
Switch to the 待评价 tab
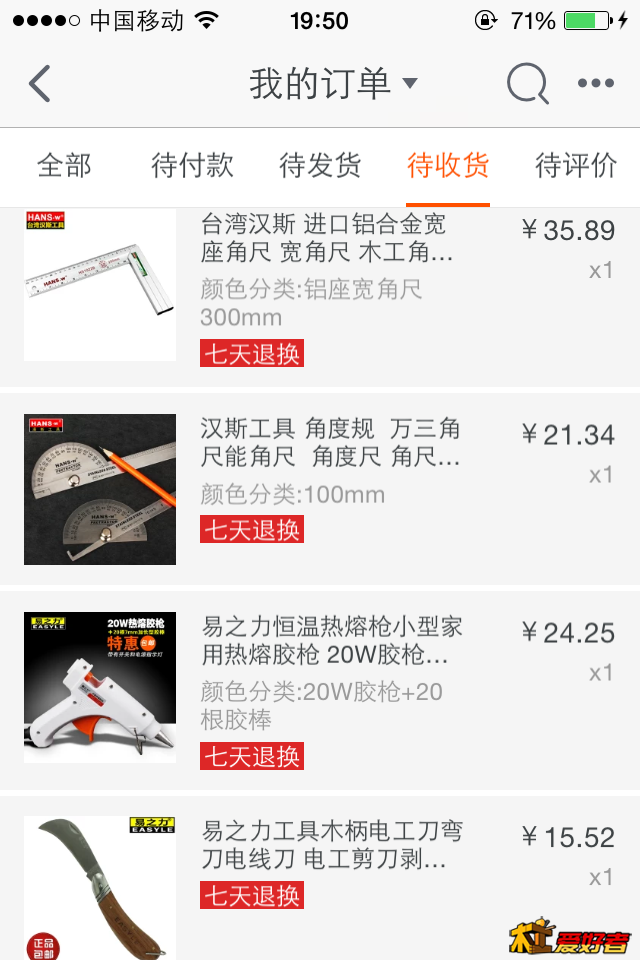pyautogui.click(x=576, y=166)
